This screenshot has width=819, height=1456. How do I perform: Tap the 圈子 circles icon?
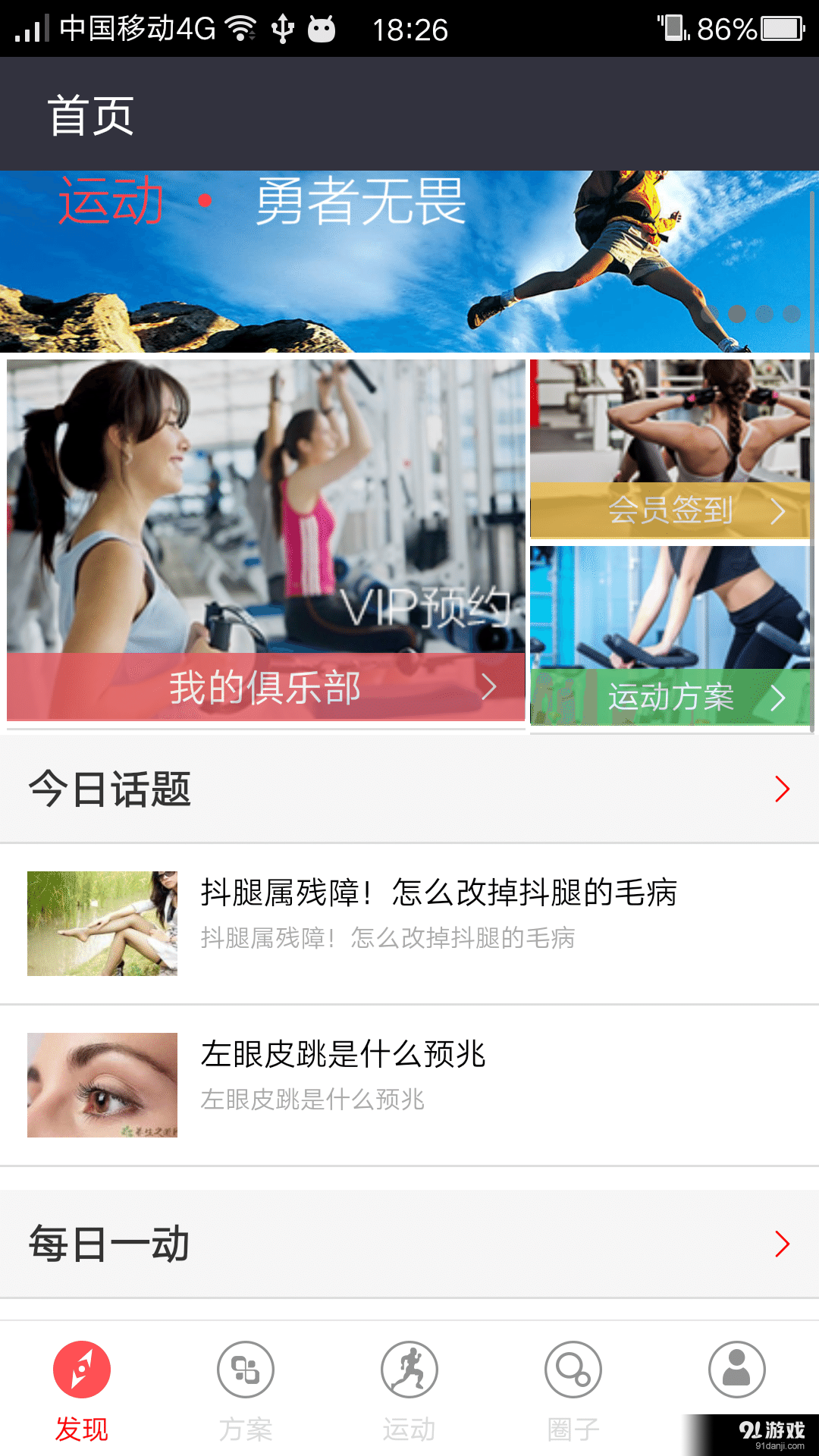pyautogui.click(x=573, y=1370)
